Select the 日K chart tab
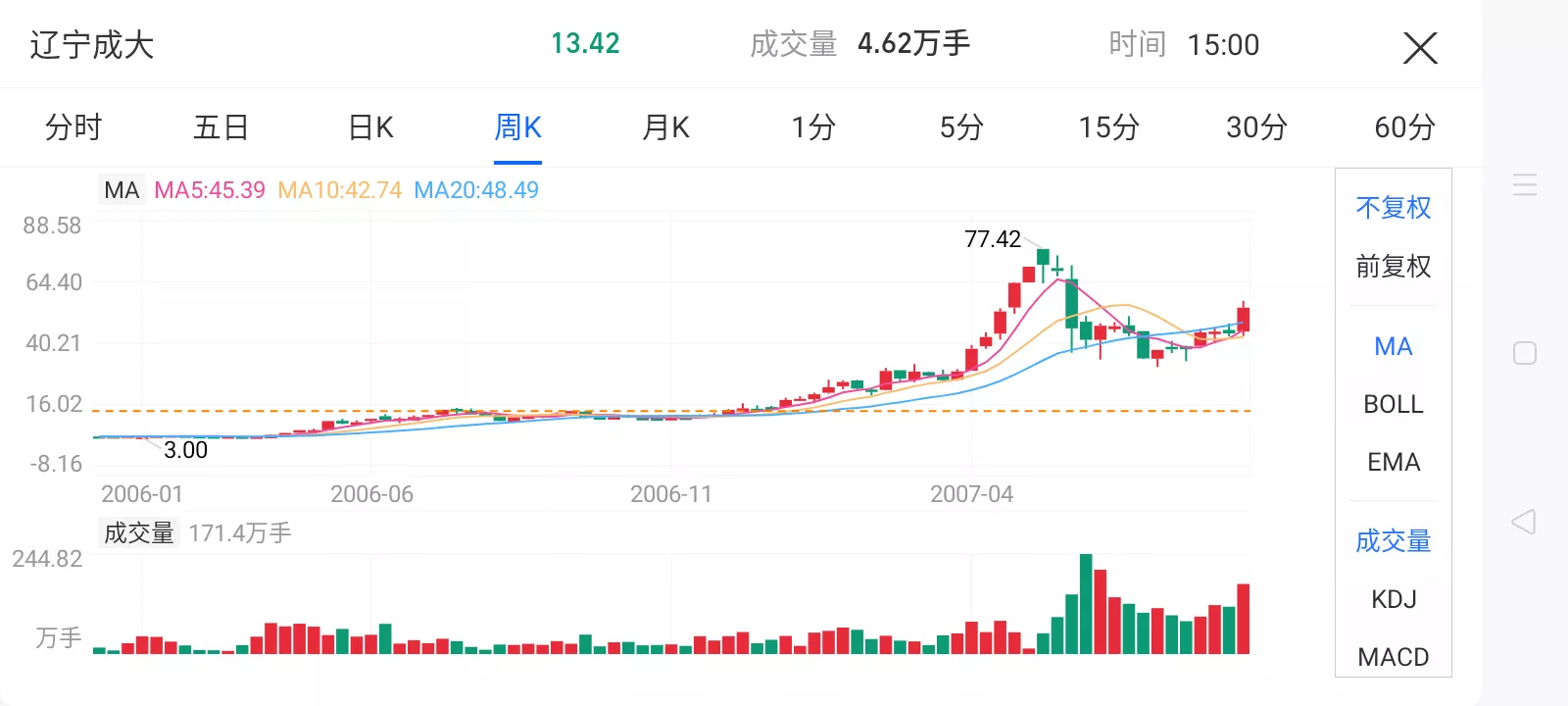 coord(370,127)
